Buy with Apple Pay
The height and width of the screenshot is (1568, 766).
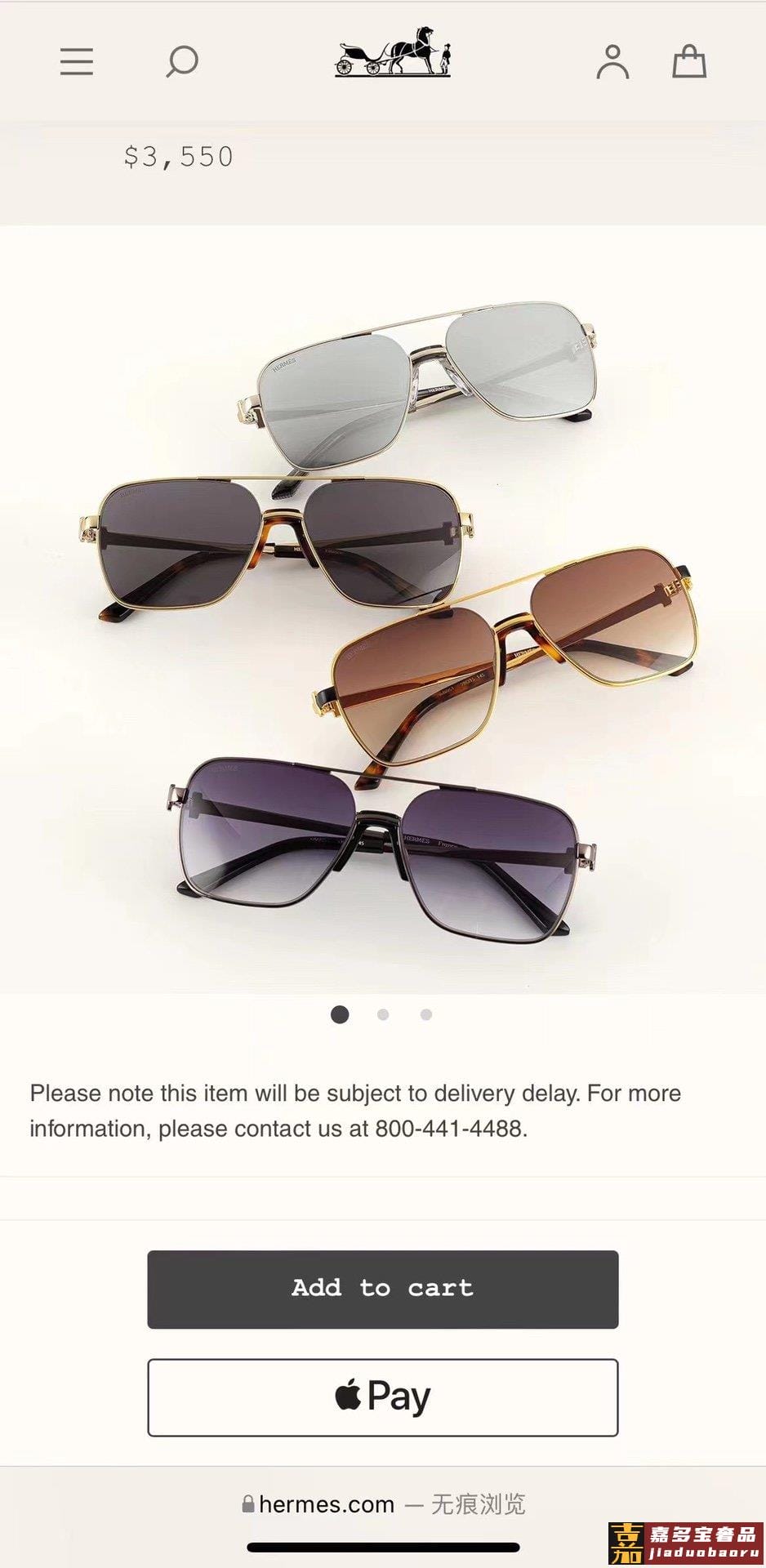tap(382, 1396)
